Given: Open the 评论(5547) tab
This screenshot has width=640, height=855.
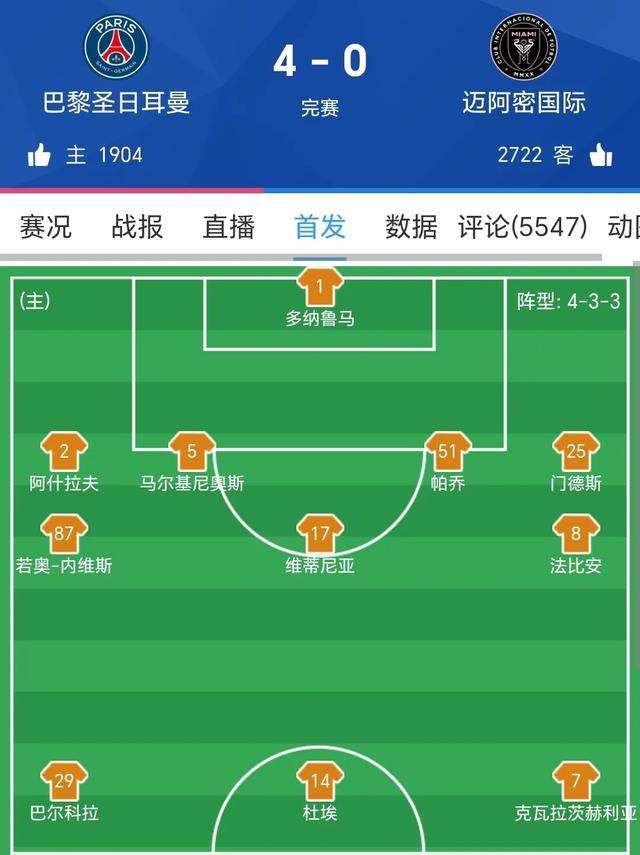Looking at the screenshot, I should pos(522,227).
